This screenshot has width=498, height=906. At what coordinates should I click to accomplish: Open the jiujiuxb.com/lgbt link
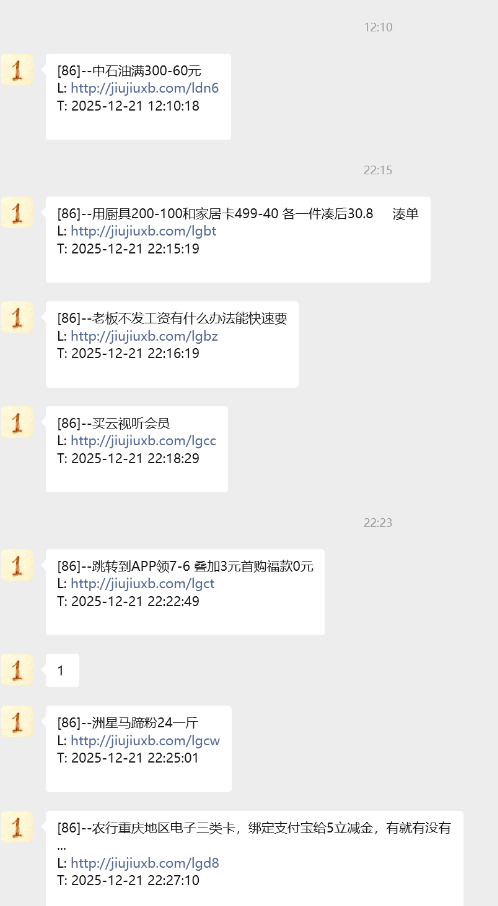pos(143,231)
